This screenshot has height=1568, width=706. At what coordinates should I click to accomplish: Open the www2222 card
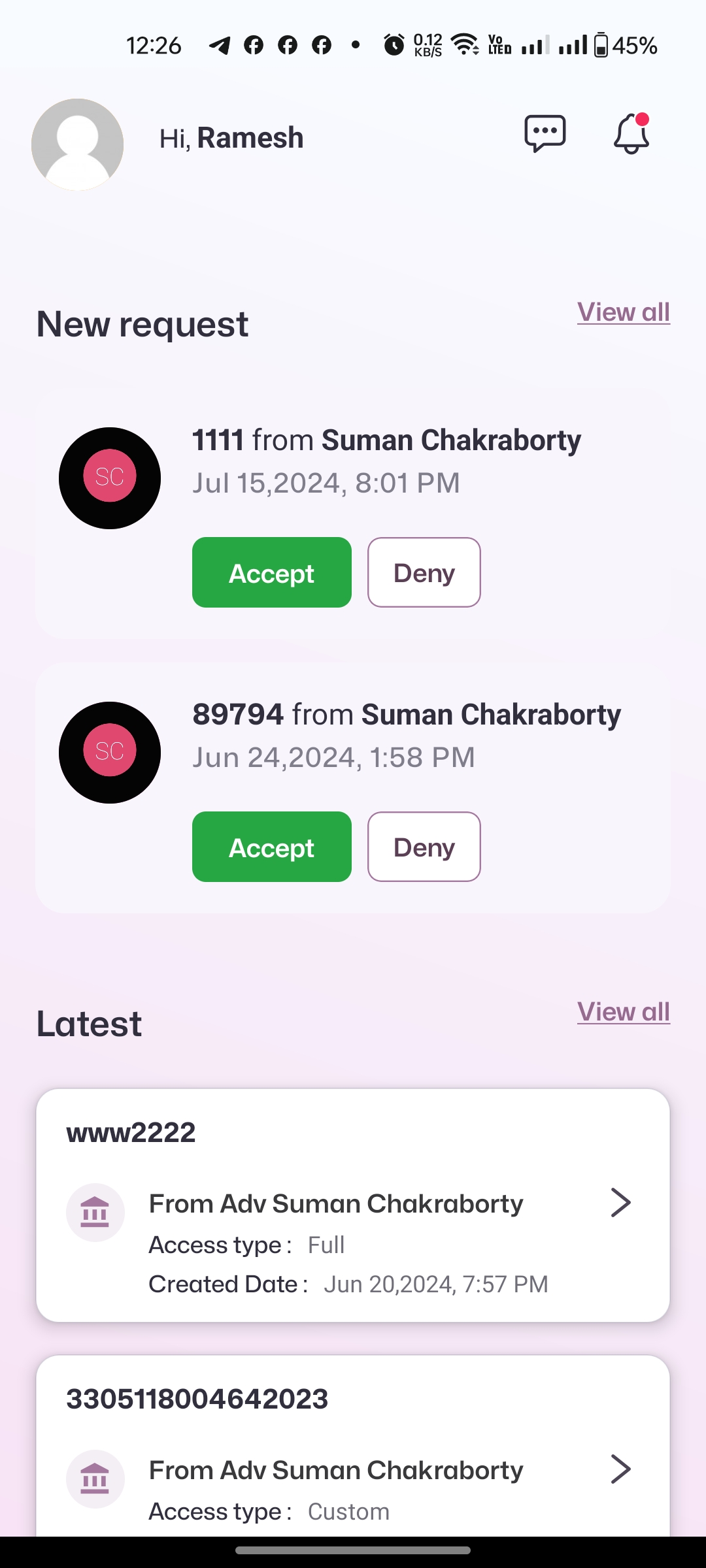(x=353, y=1205)
